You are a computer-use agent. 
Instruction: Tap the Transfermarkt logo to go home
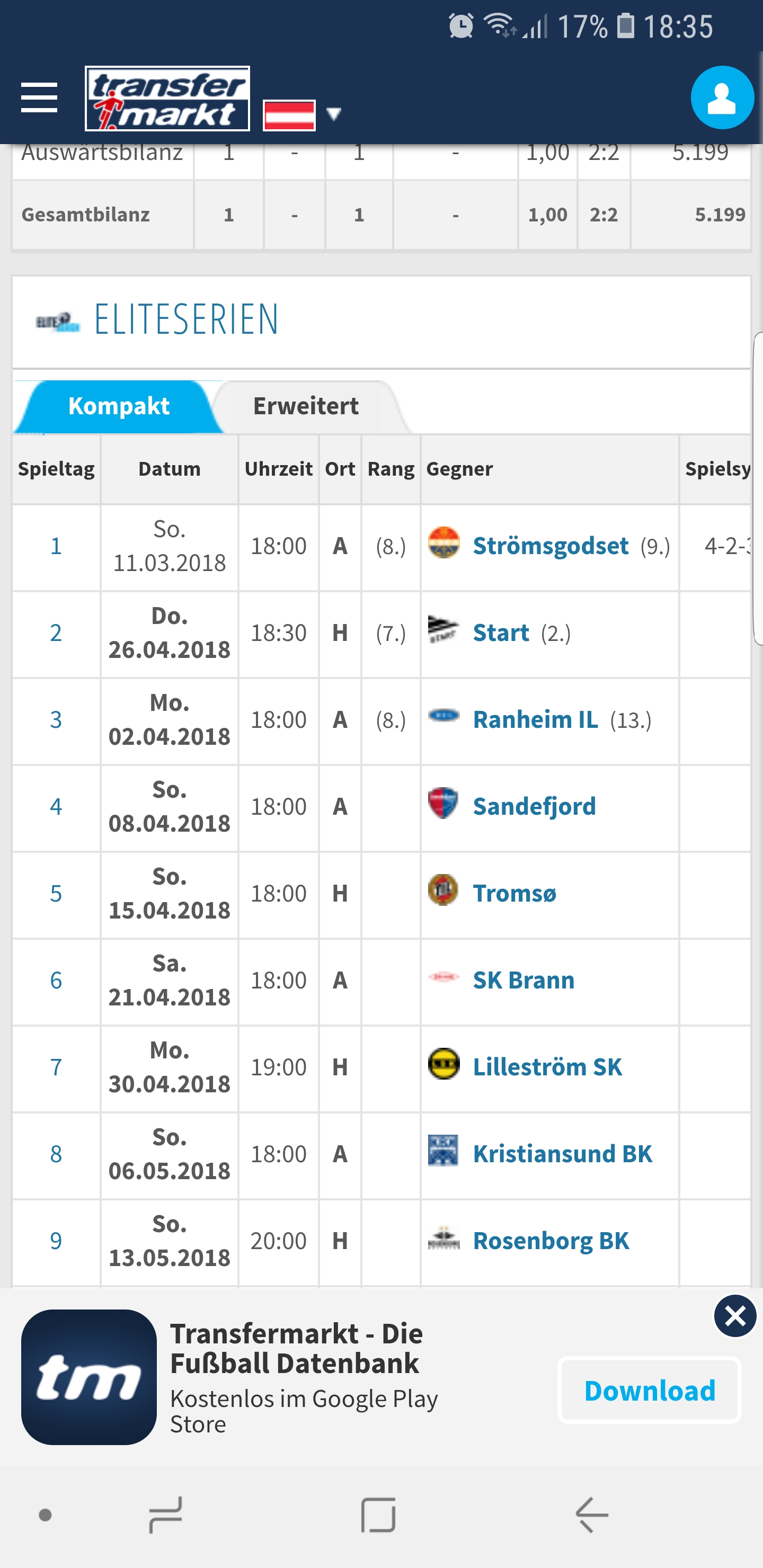tap(167, 99)
